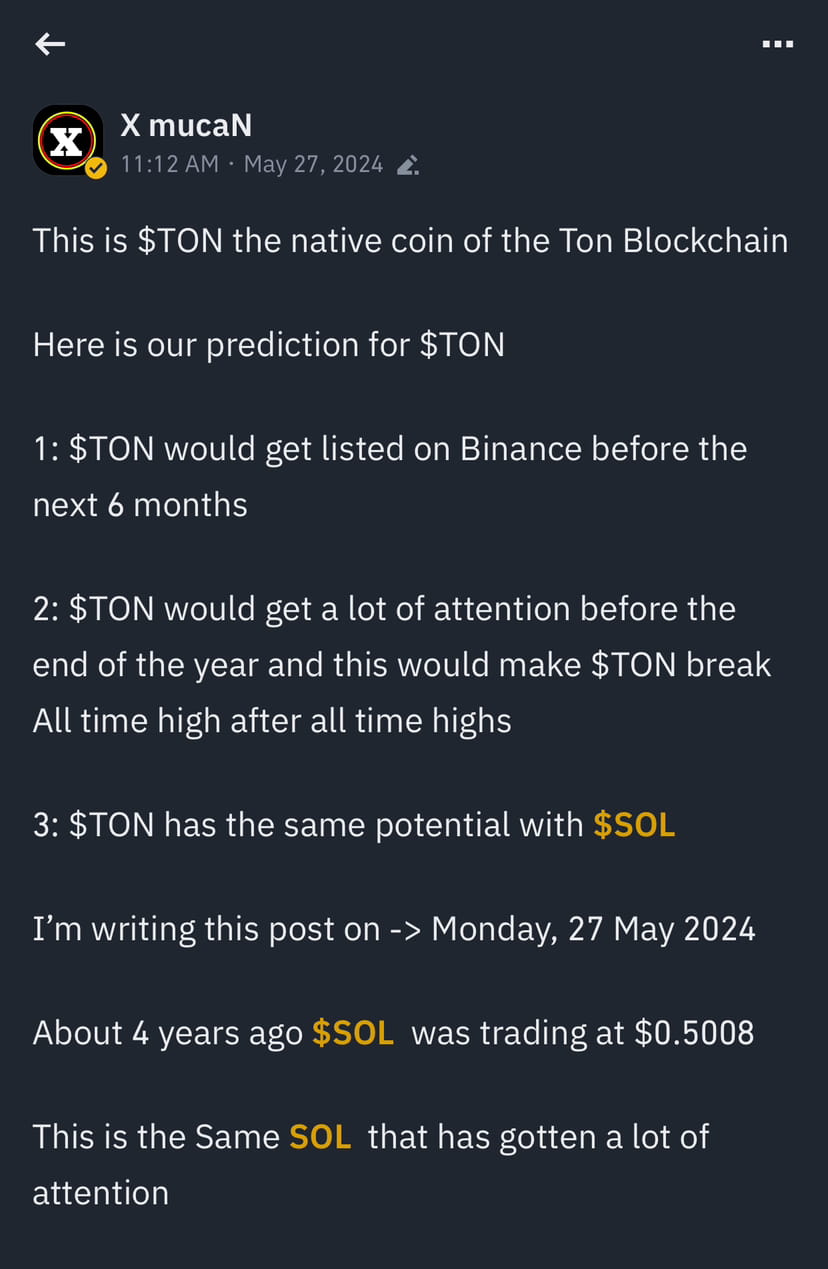
Task: Click the highlighted $SOL in prediction point 3
Action: tap(633, 824)
